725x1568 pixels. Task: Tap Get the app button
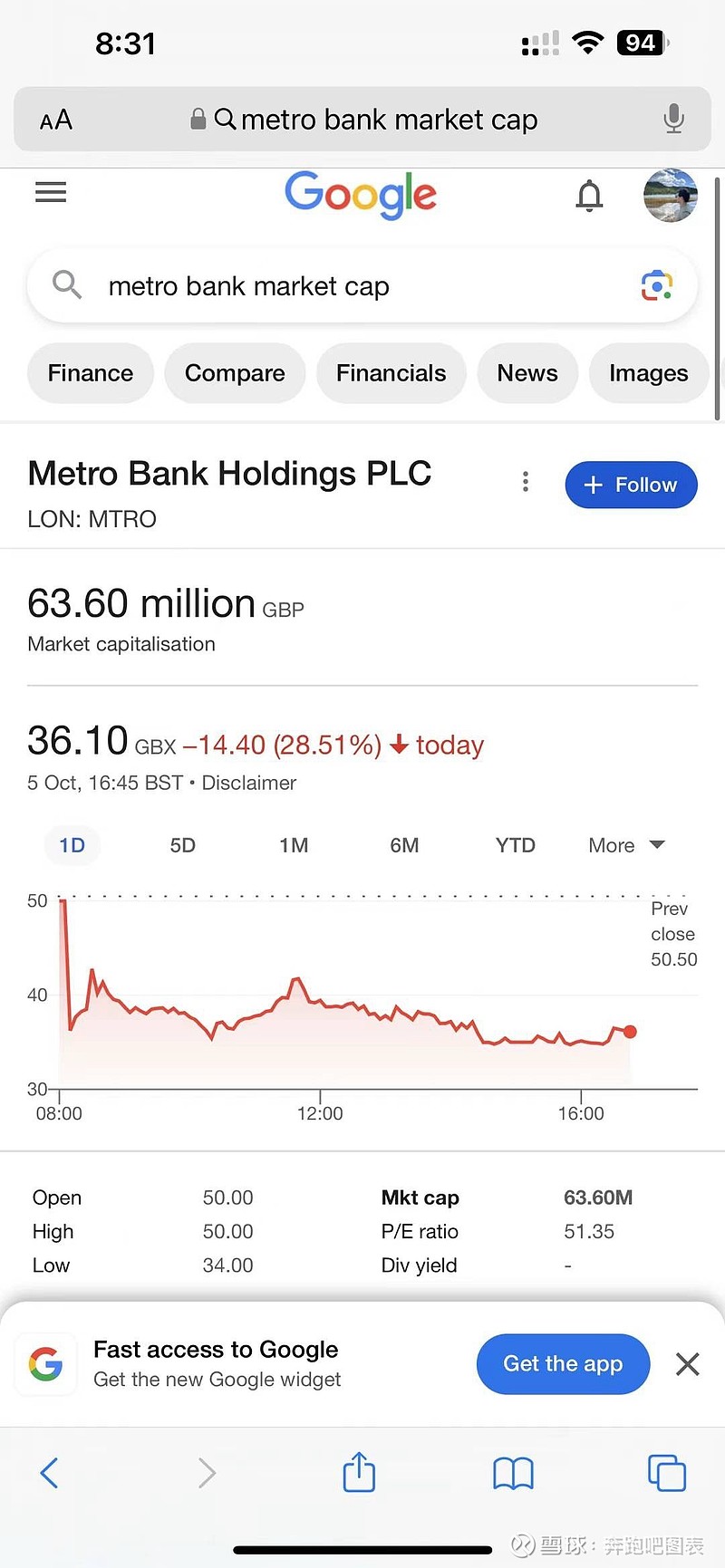coord(562,1364)
